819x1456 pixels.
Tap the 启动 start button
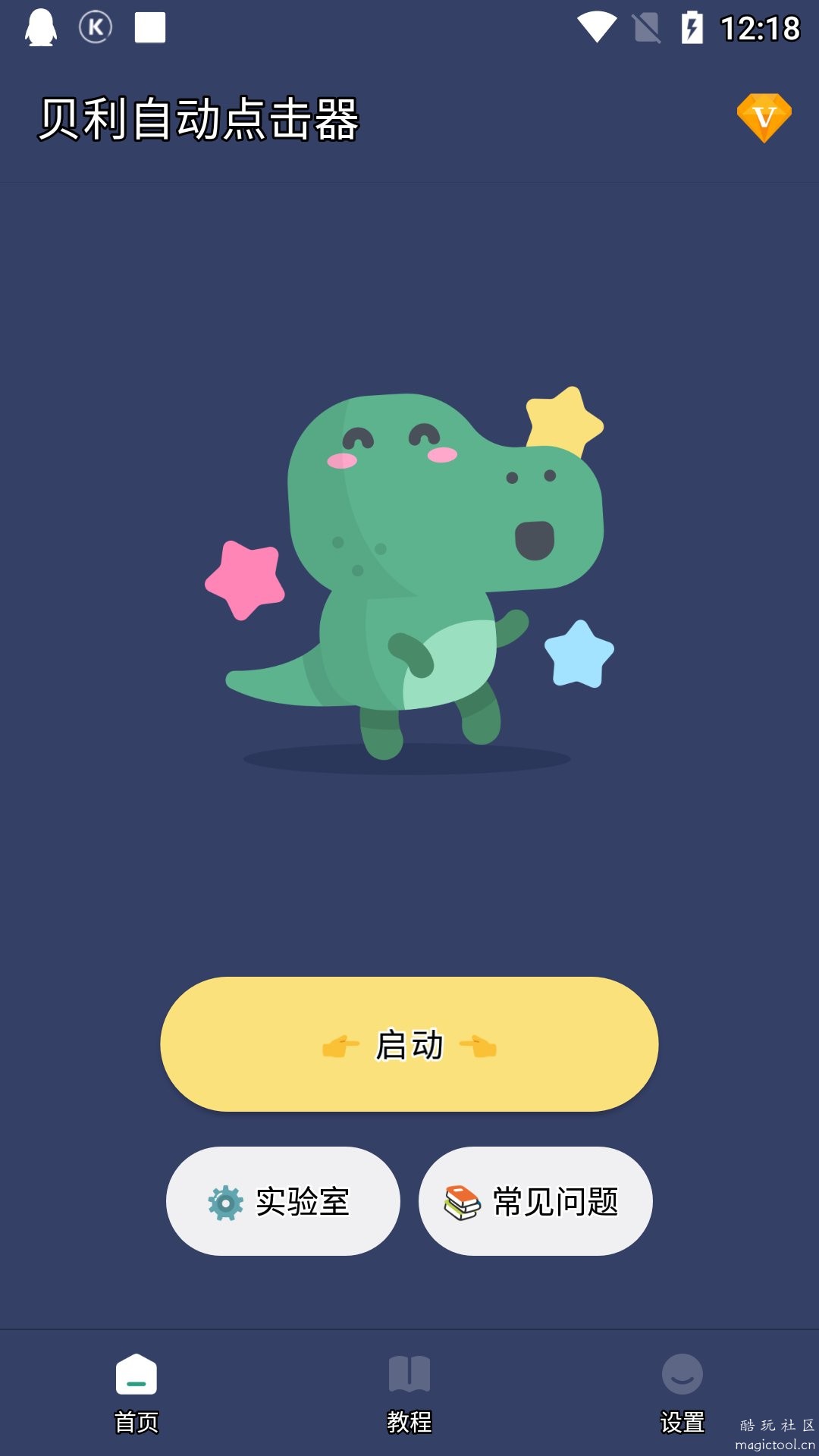[409, 1044]
